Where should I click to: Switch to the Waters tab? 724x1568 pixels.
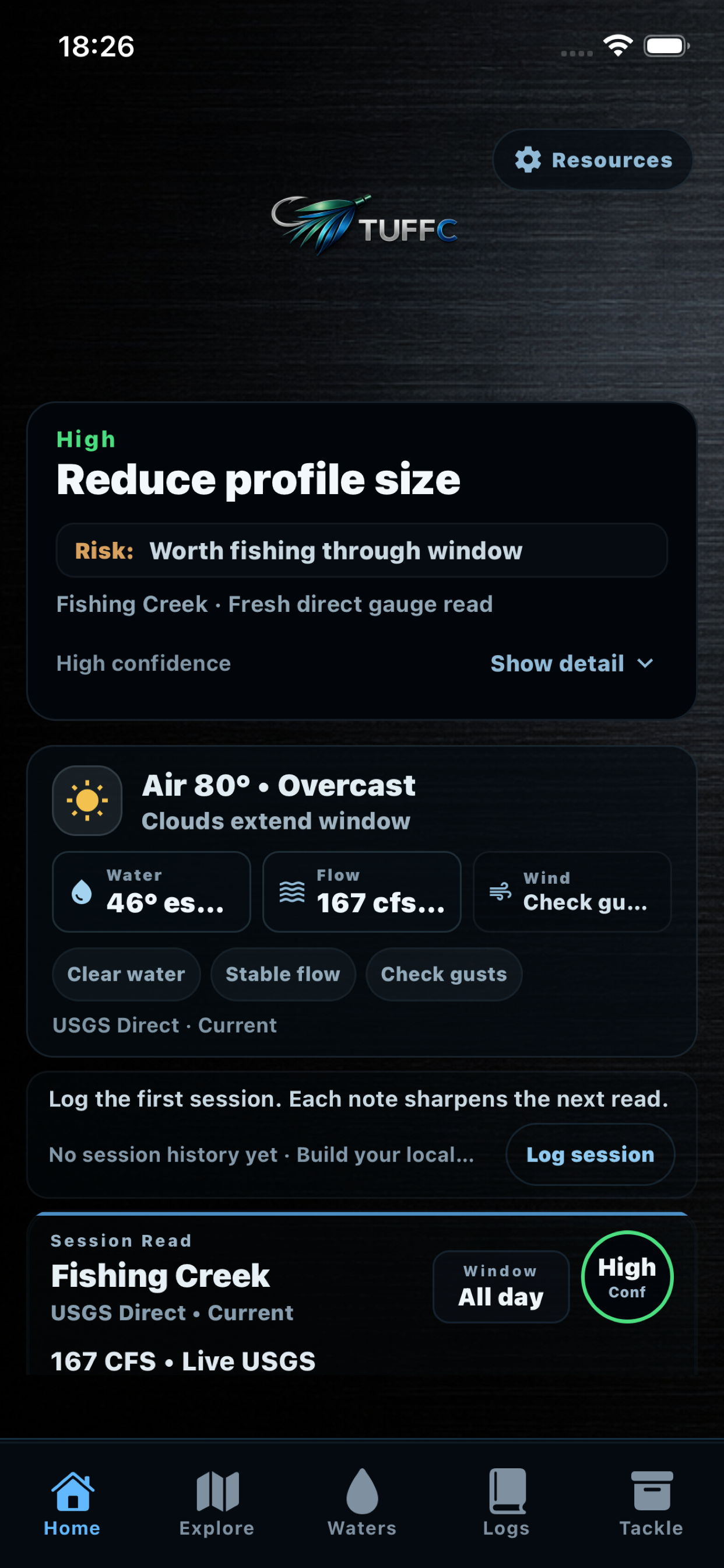(x=362, y=1502)
